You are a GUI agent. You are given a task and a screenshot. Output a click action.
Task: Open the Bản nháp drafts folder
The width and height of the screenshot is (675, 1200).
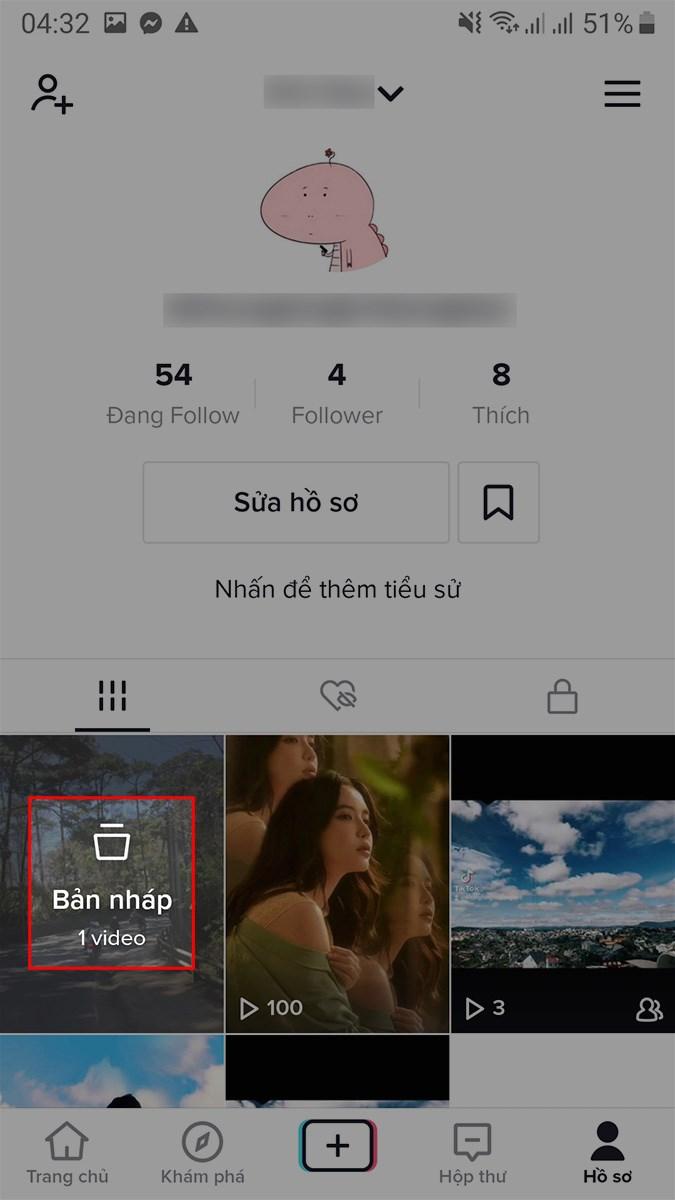point(112,884)
